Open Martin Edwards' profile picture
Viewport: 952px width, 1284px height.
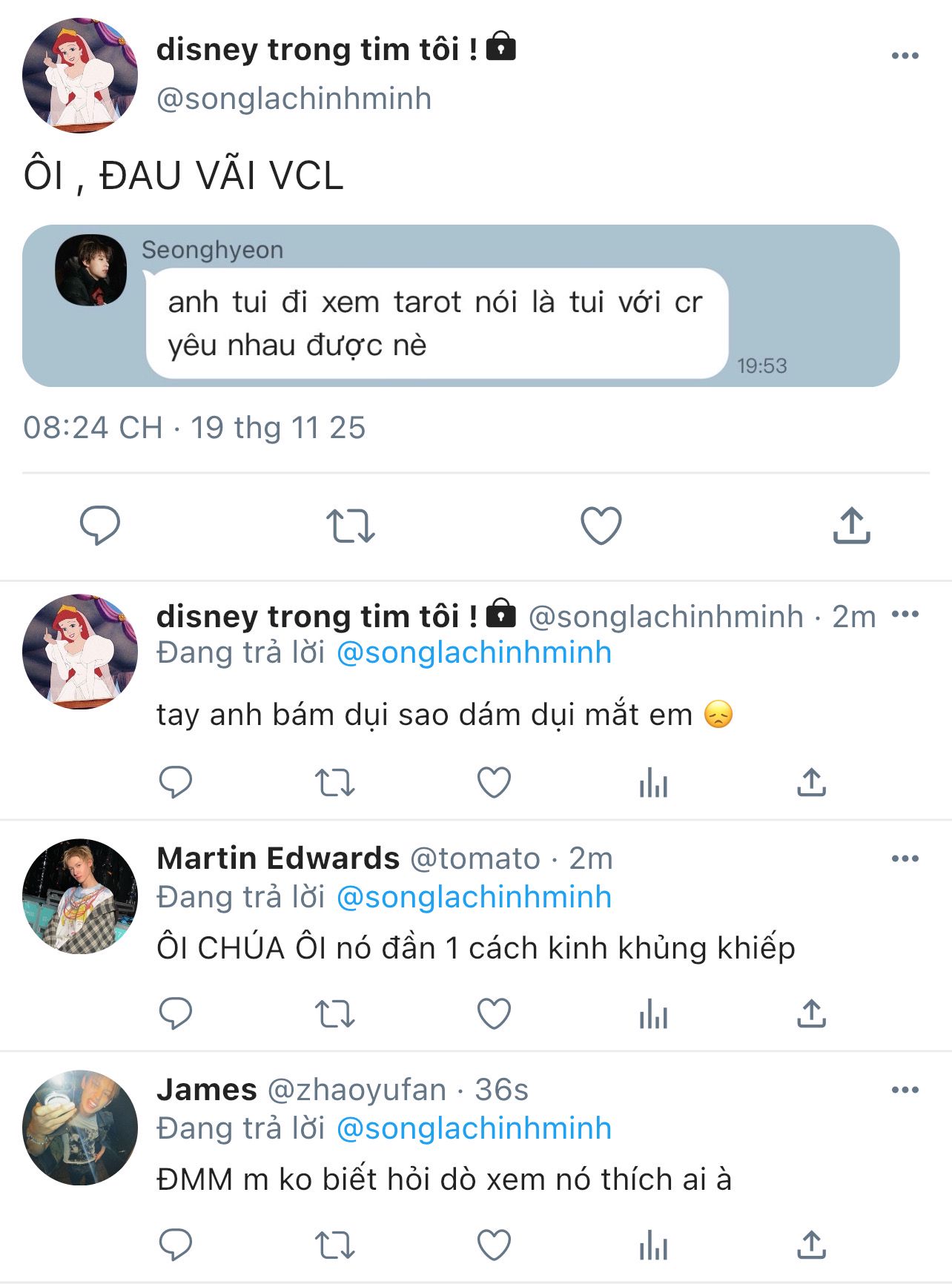pos(80,896)
